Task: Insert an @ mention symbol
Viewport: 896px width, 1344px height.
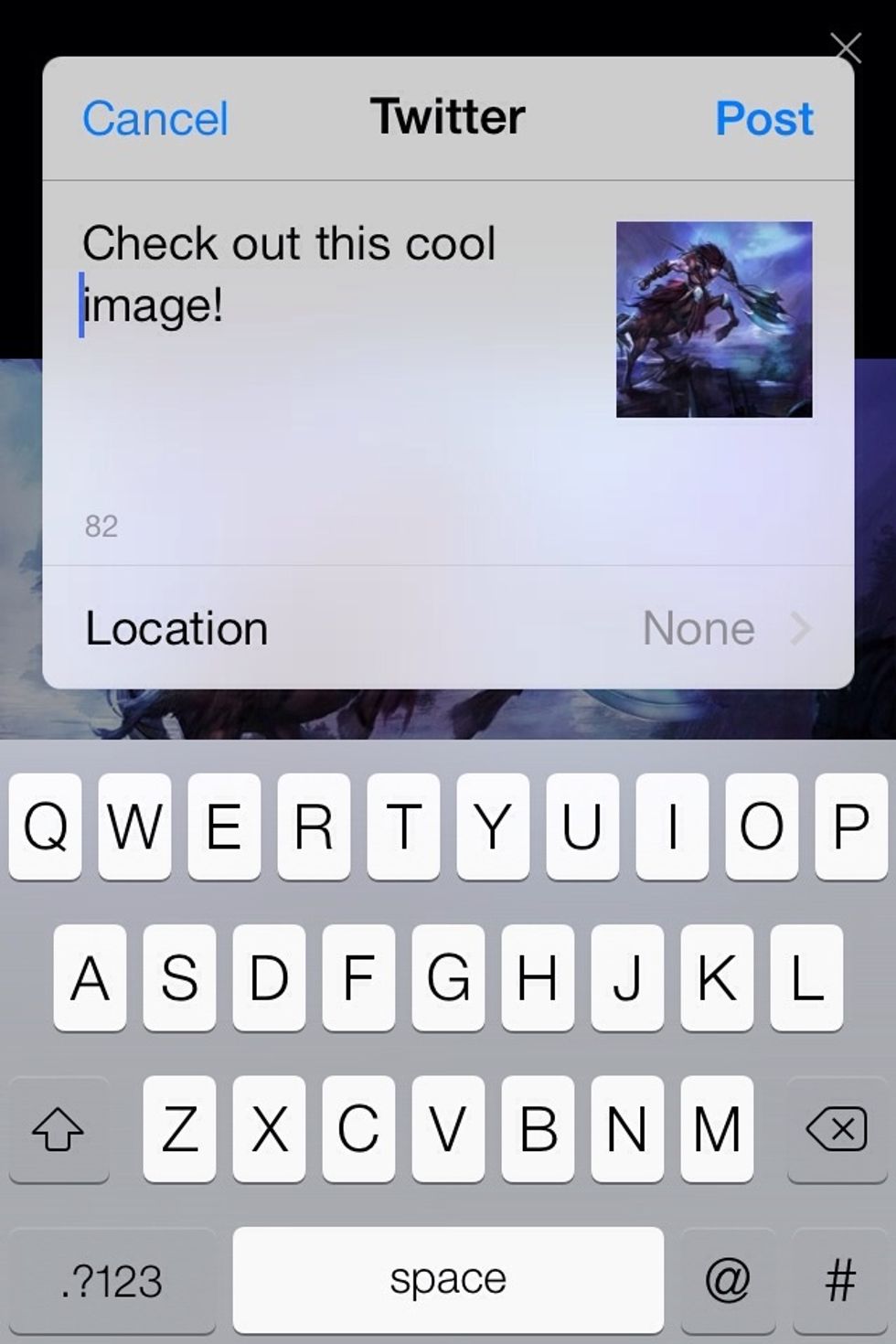Action: point(728,1280)
